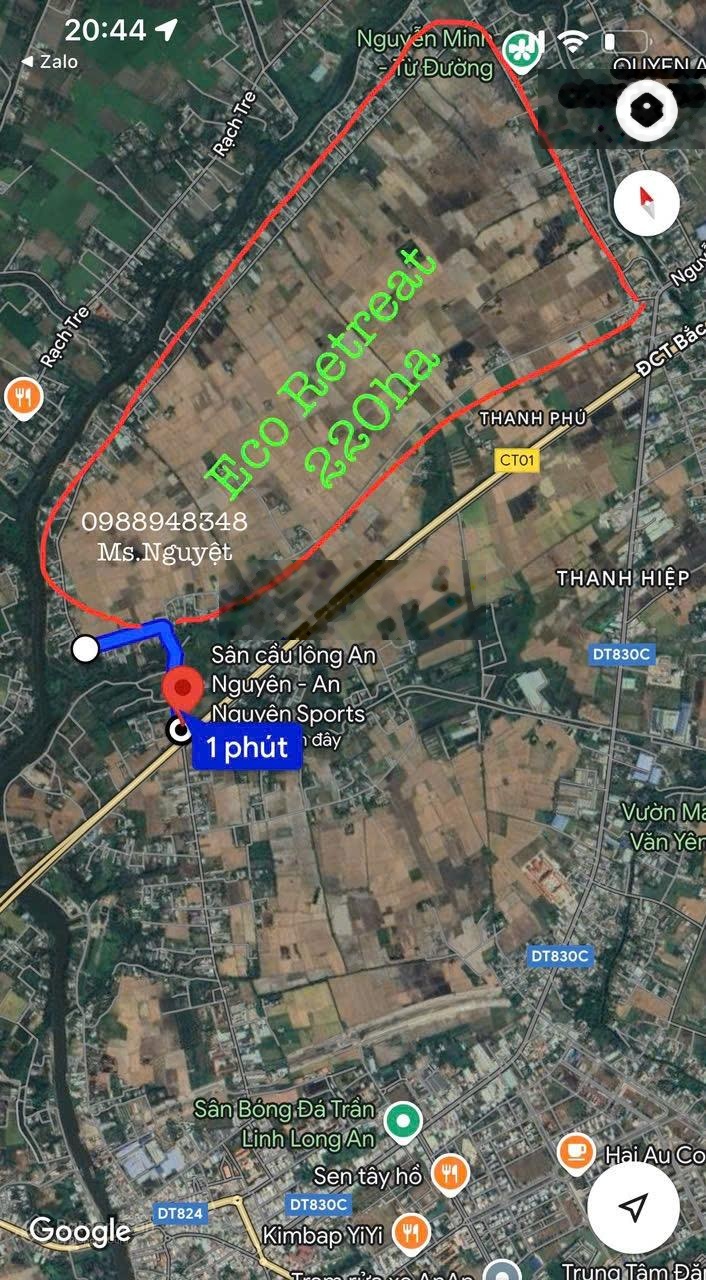706x1280 pixels.
Task: View the Sen tây hồ restaurant marker
Action: point(450,1174)
